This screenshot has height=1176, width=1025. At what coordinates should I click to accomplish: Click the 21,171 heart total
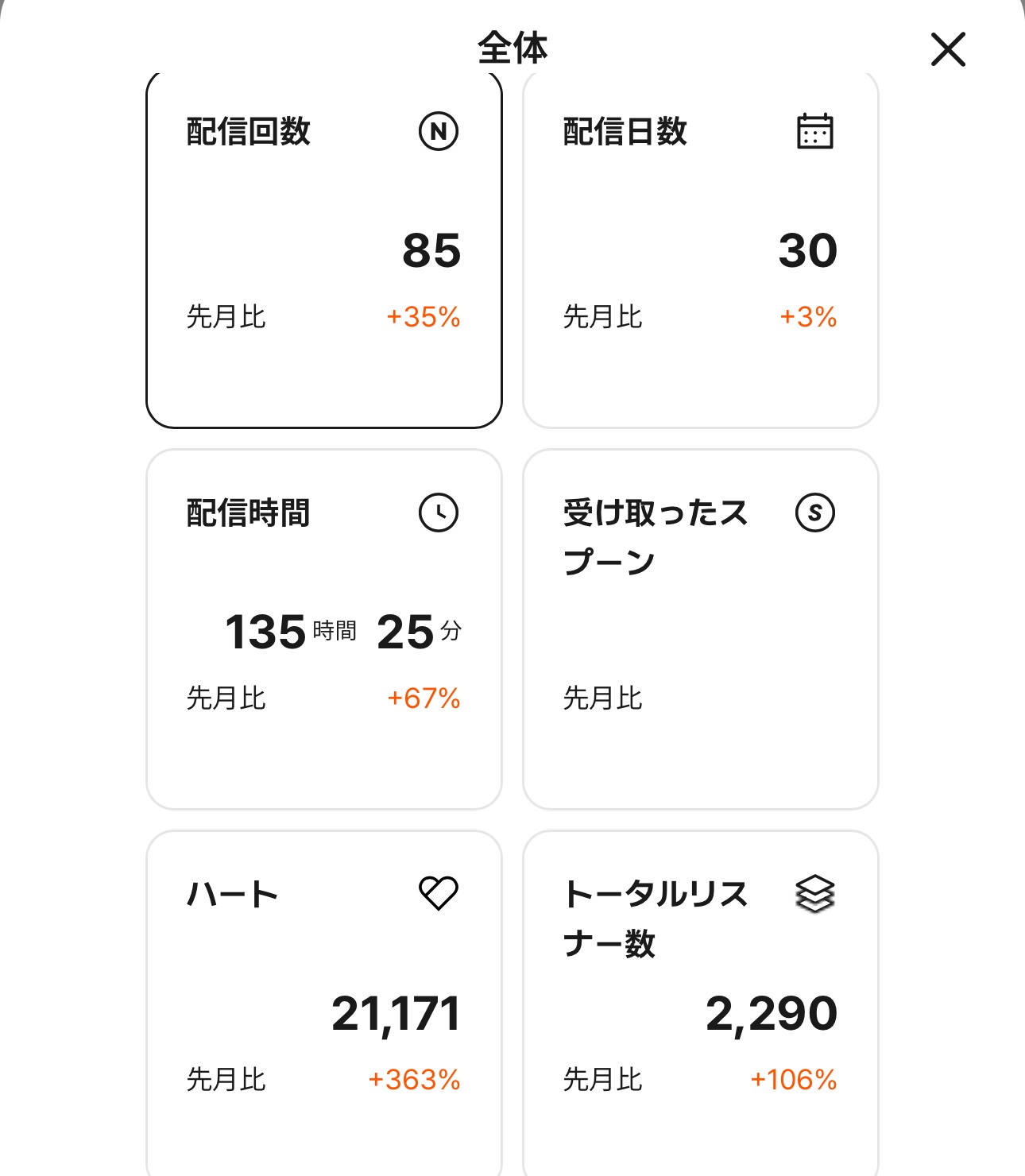pos(396,1012)
